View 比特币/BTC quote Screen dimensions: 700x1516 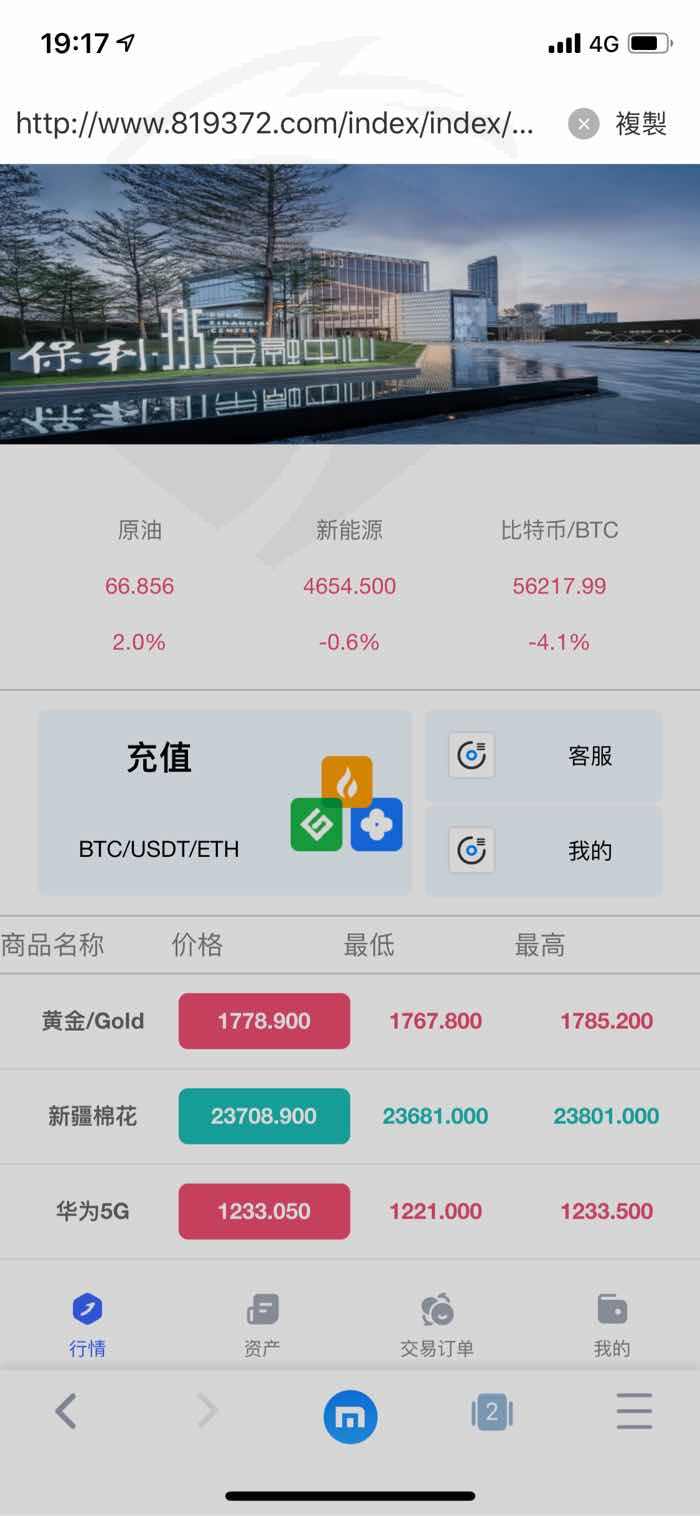pos(559,586)
